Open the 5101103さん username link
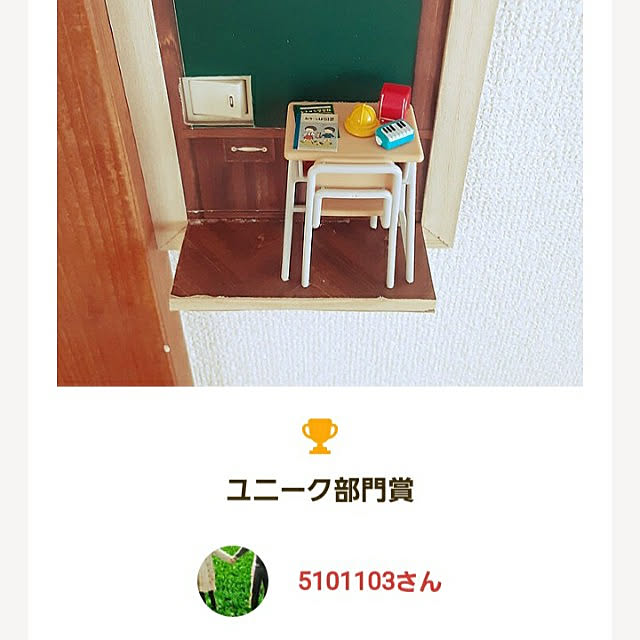 point(369,582)
